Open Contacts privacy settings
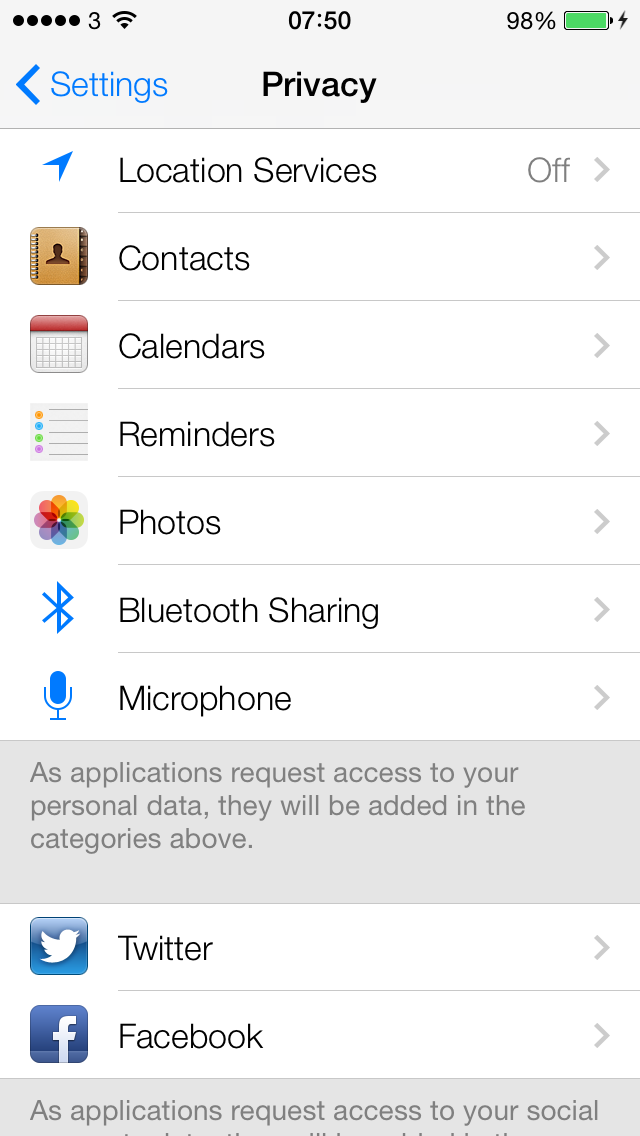Screen dimensions: 640x1136 (320, 259)
